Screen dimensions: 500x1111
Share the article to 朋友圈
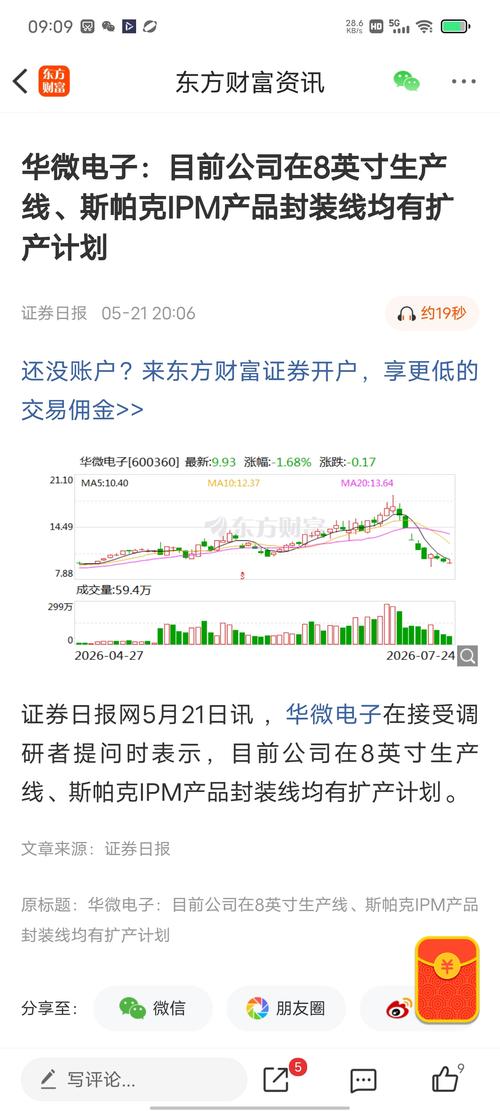coord(286,1008)
